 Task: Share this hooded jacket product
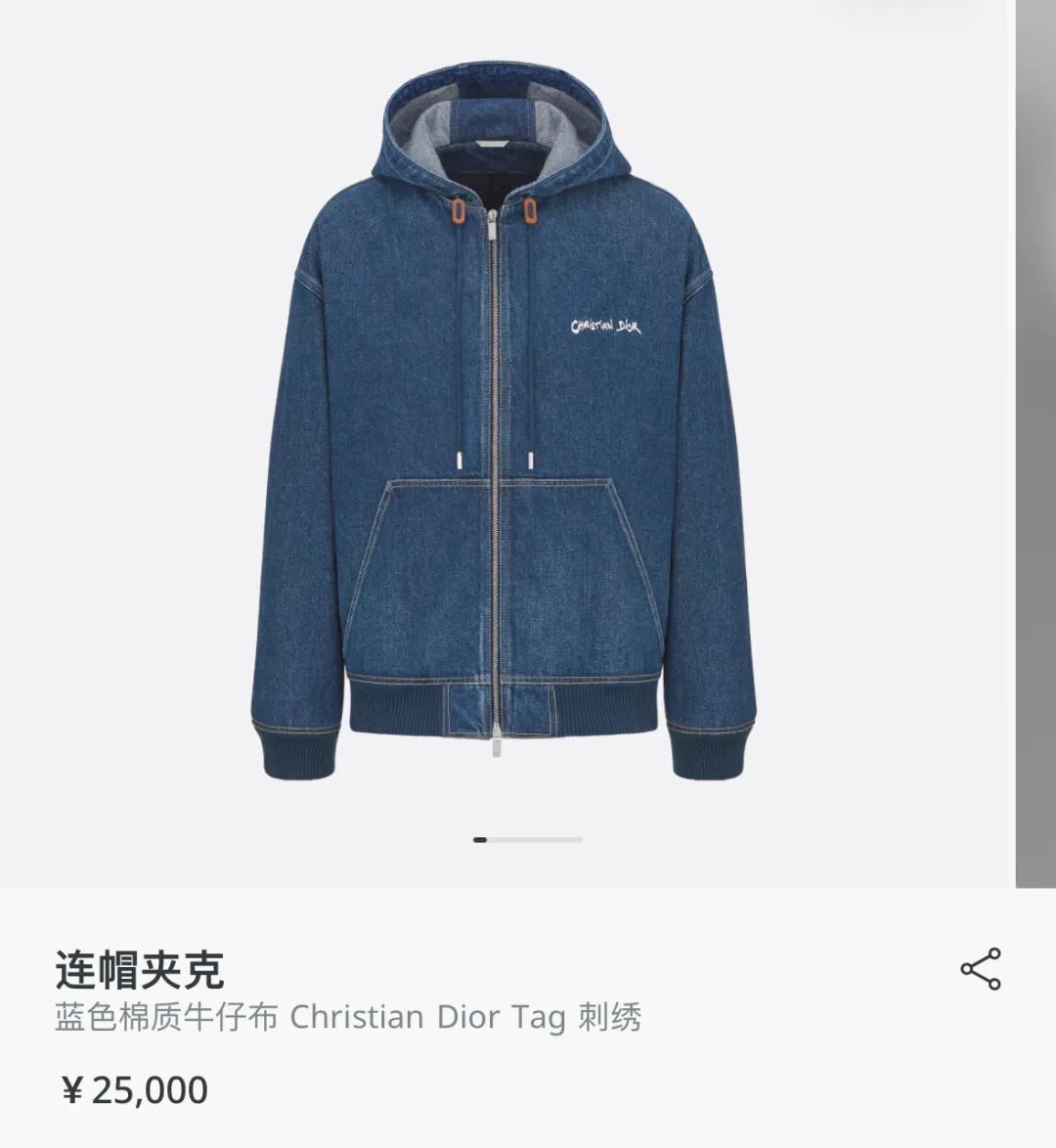pos(980,969)
